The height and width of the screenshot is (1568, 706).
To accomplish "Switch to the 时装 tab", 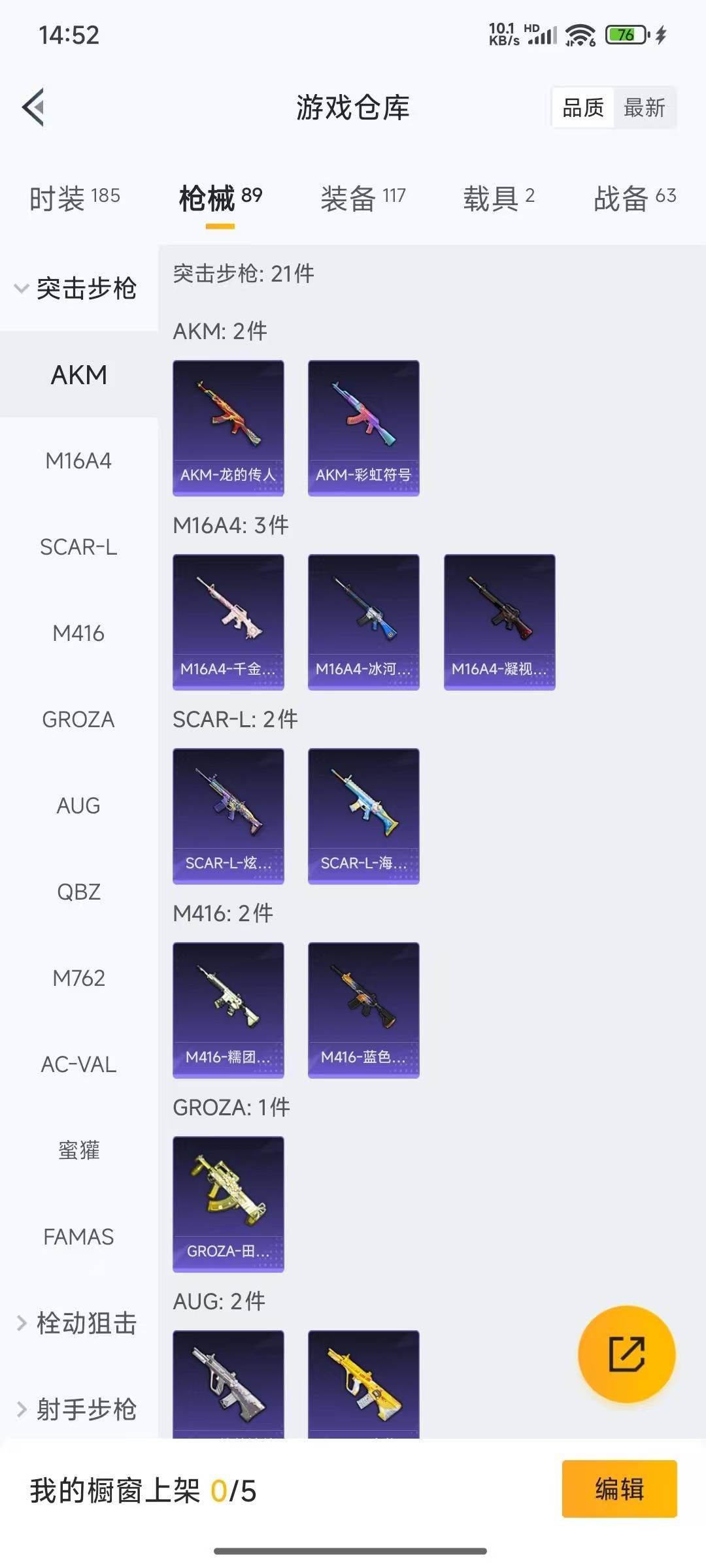I will point(75,197).
